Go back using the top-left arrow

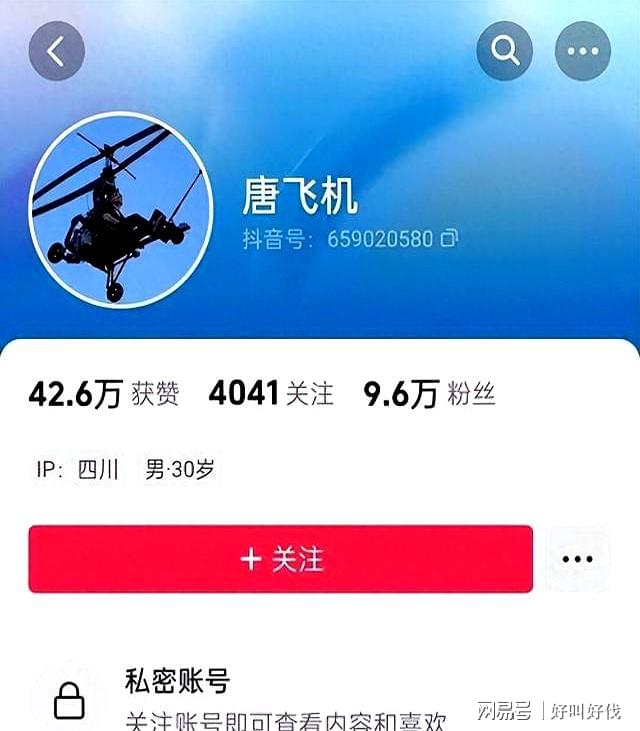pyautogui.click(x=57, y=52)
